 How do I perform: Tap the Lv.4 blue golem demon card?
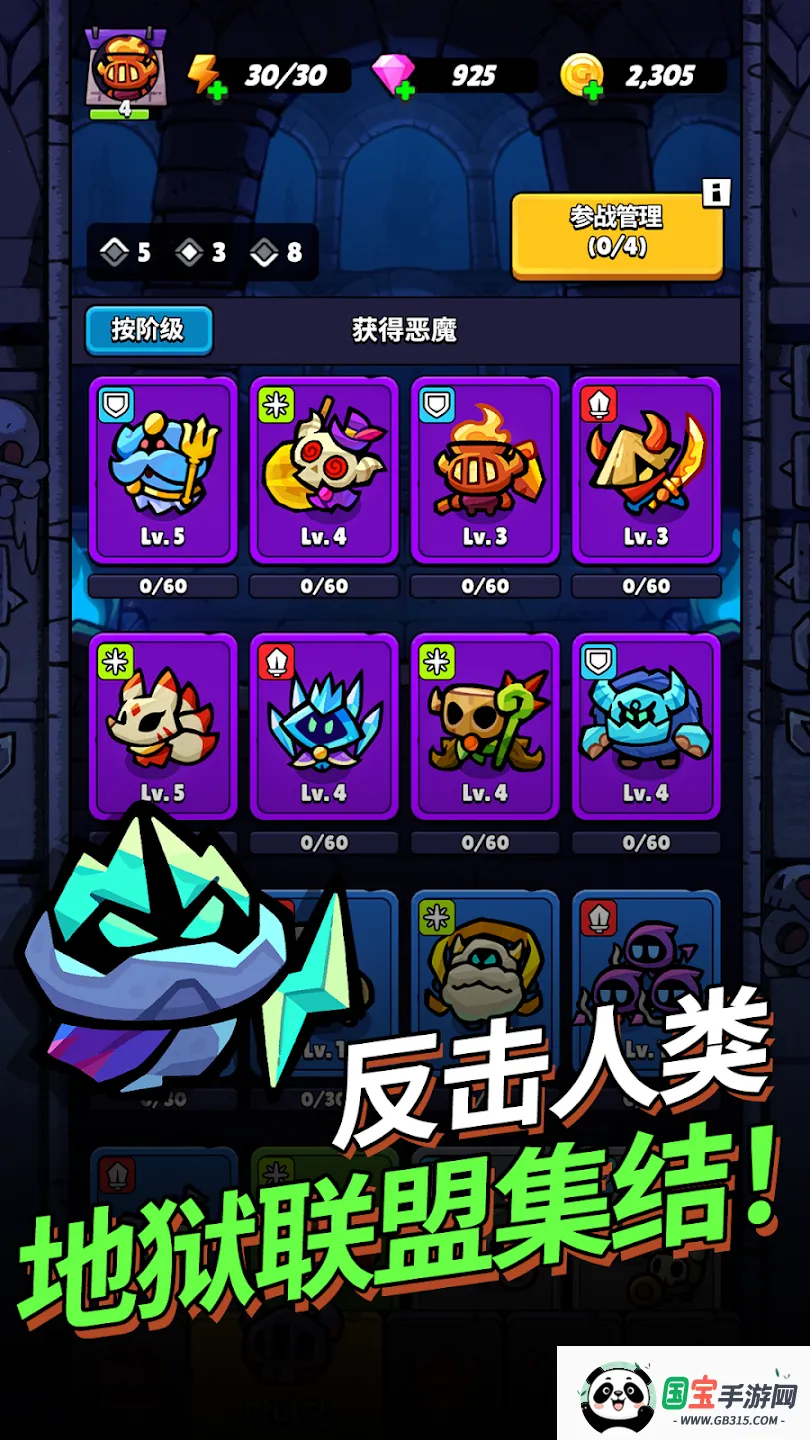pos(646,726)
